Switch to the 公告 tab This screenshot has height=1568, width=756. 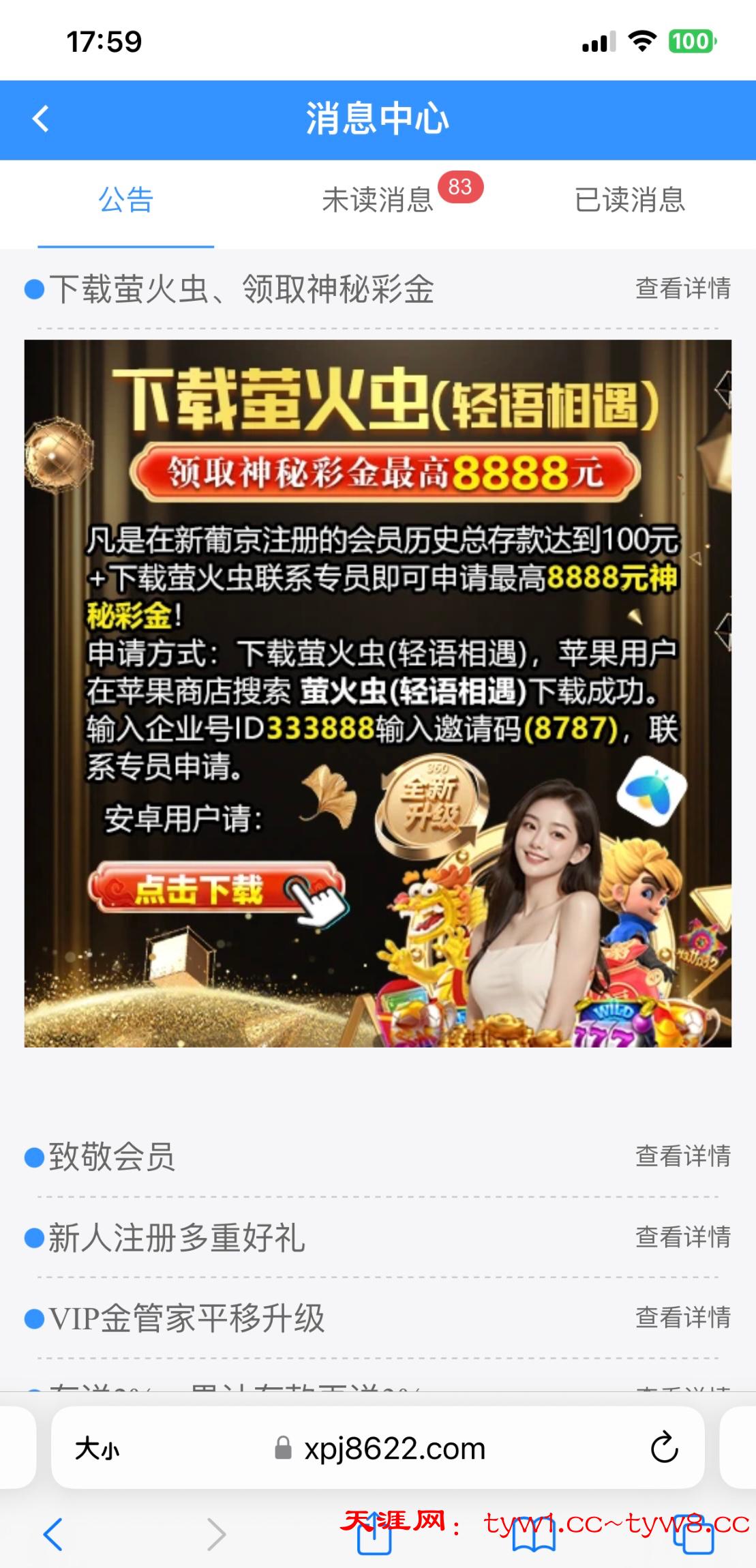[125, 201]
